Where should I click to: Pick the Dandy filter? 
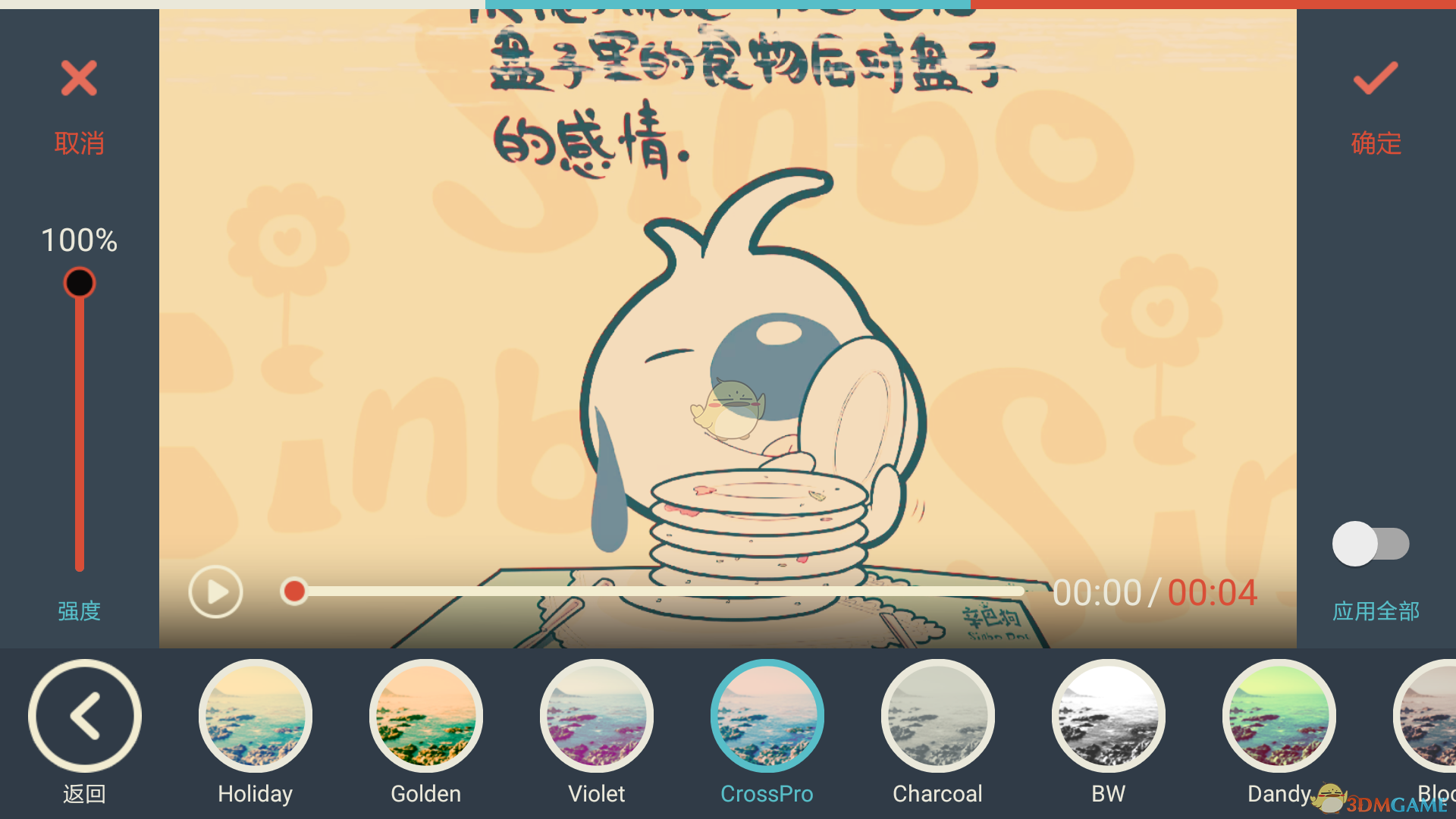1279,717
